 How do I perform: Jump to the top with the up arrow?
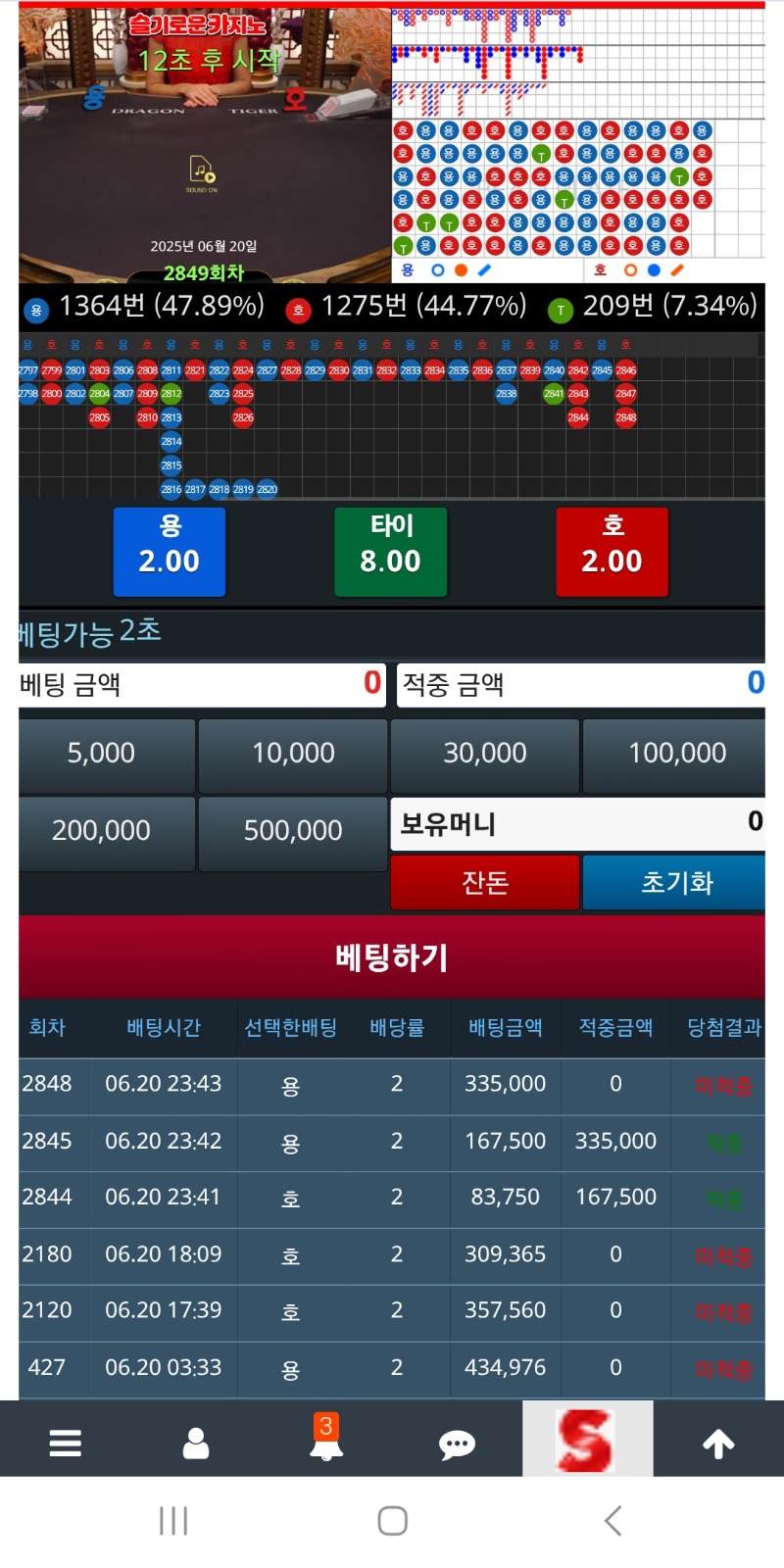(x=718, y=1443)
